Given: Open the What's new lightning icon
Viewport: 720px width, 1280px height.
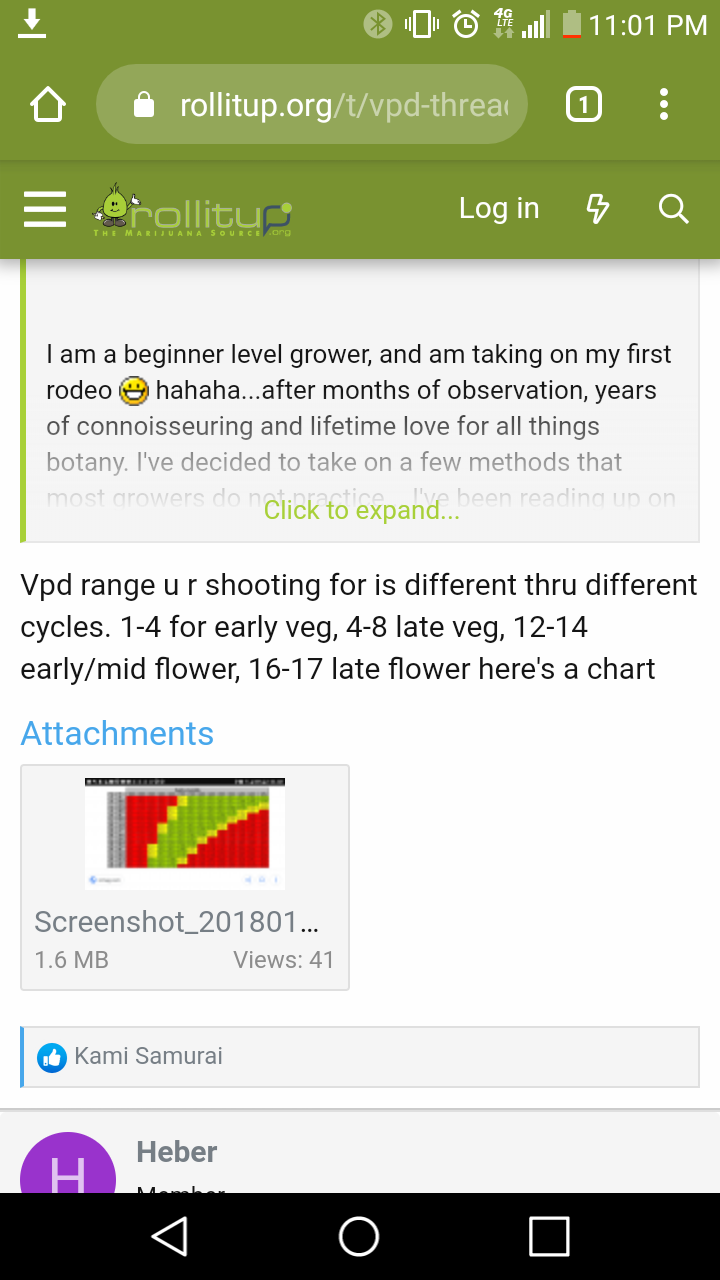Looking at the screenshot, I should click(597, 209).
